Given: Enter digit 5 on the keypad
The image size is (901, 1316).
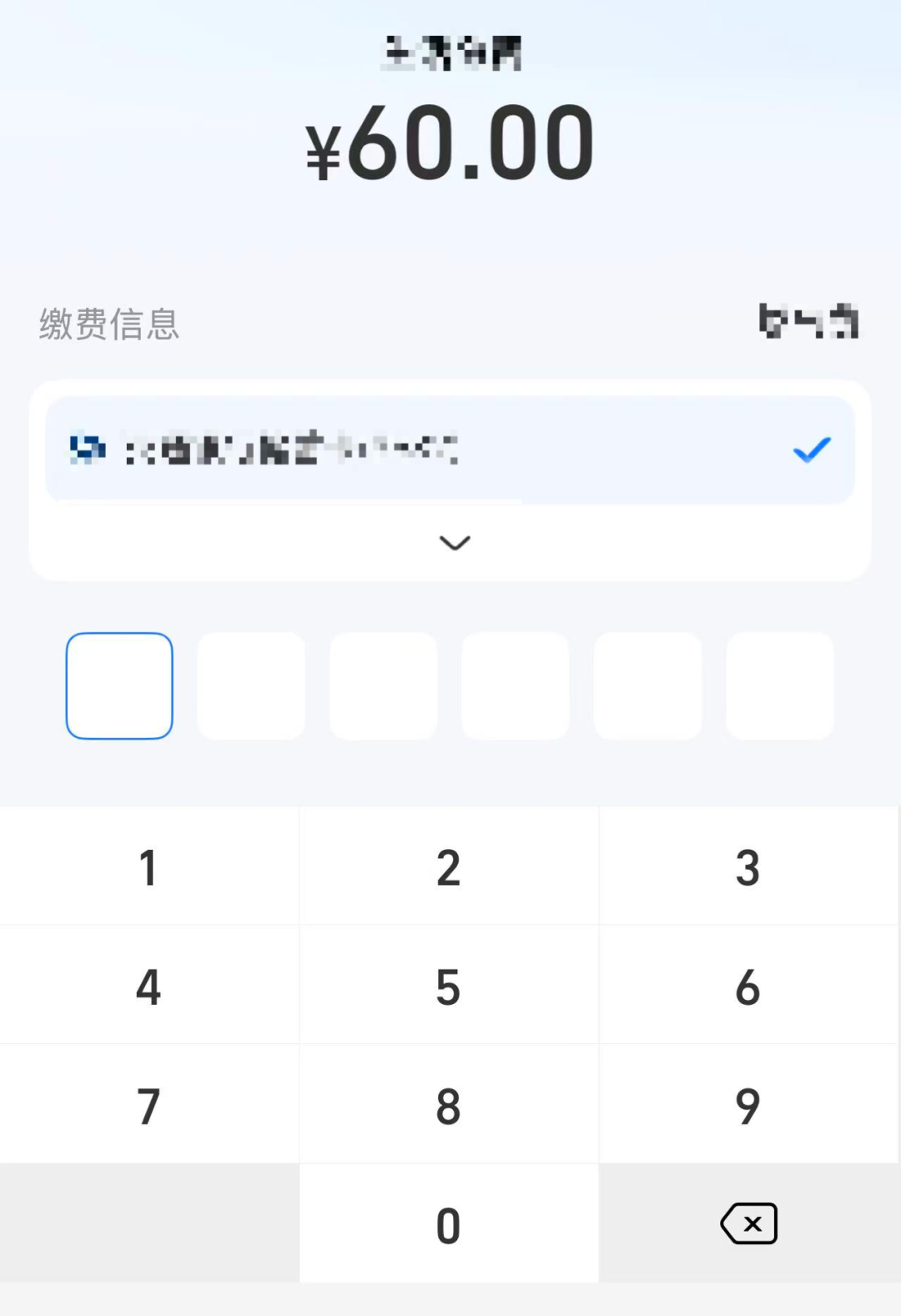Looking at the screenshot, I should pyautogui.click(x=448, y=987).
